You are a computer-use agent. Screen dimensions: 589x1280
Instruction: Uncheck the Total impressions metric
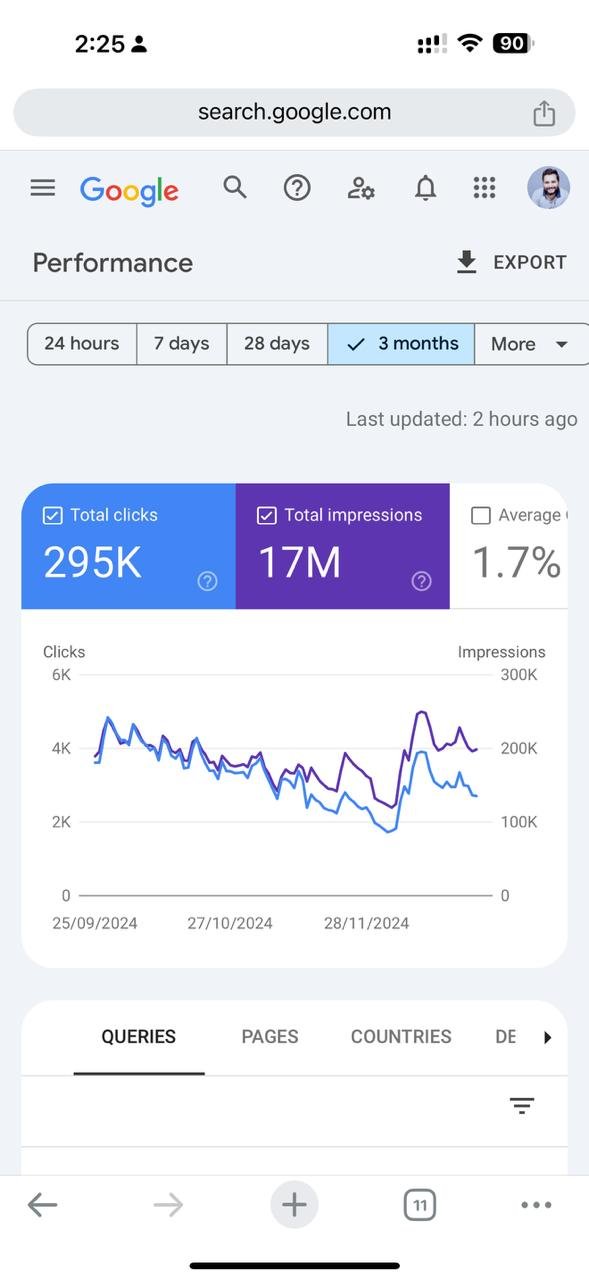click(x=267, y=515)
